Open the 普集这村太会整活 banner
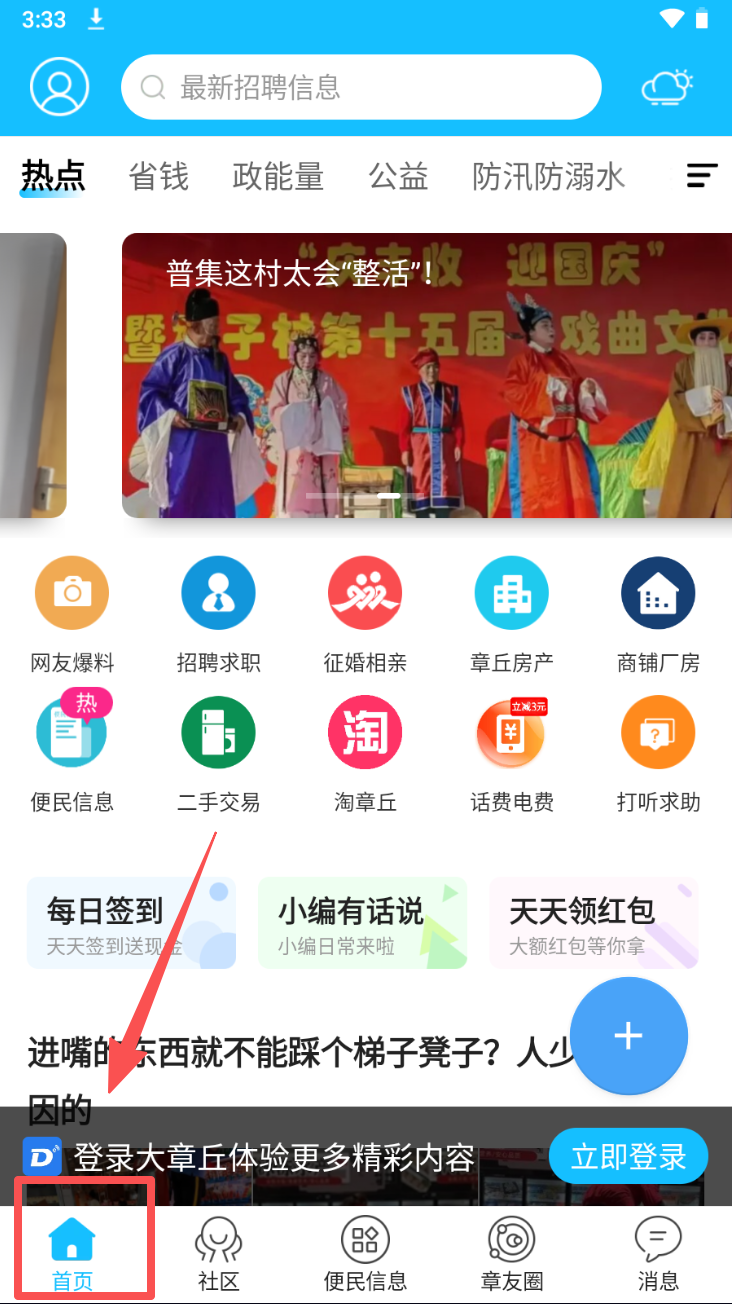 coord(426,375)
